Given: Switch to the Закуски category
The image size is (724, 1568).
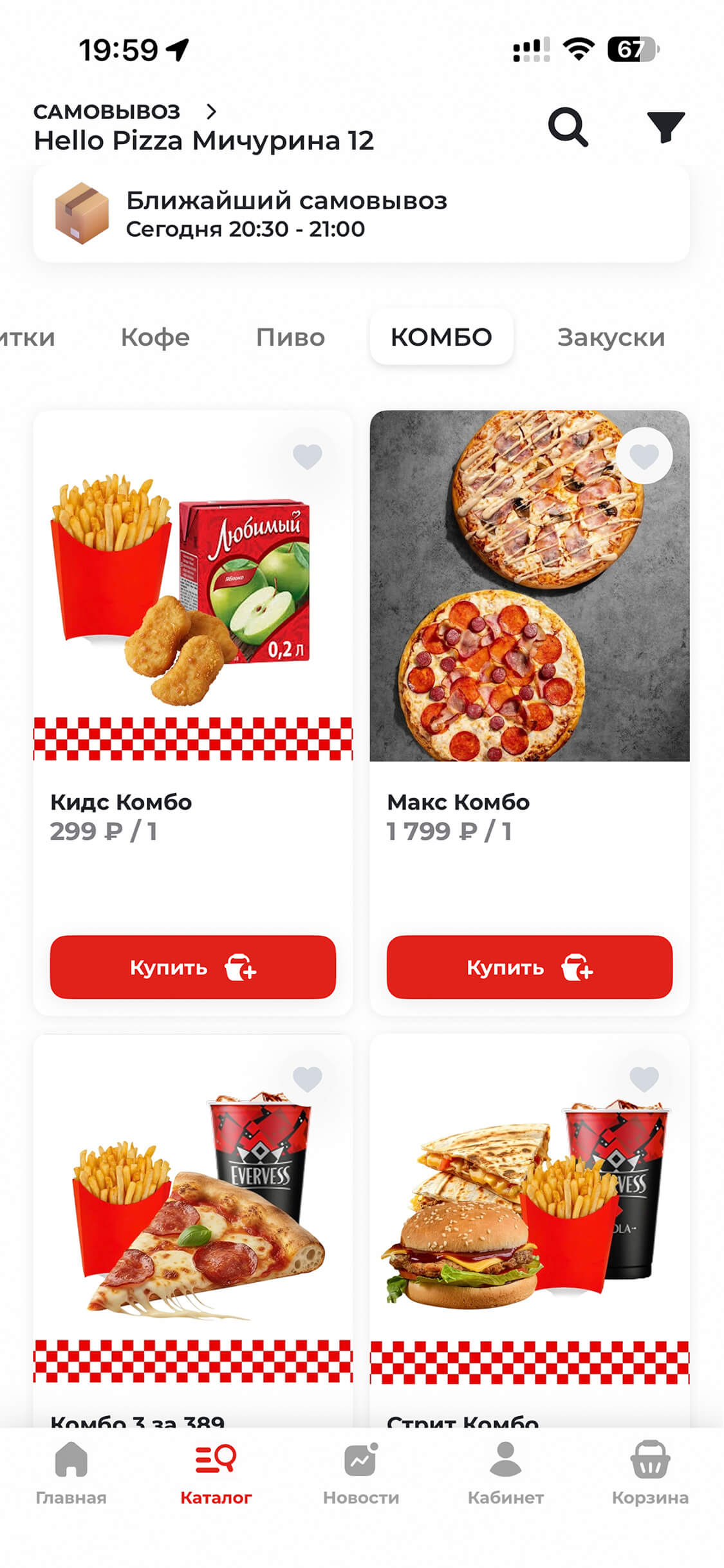Looking at the screenshot, I should pos(611,337).
